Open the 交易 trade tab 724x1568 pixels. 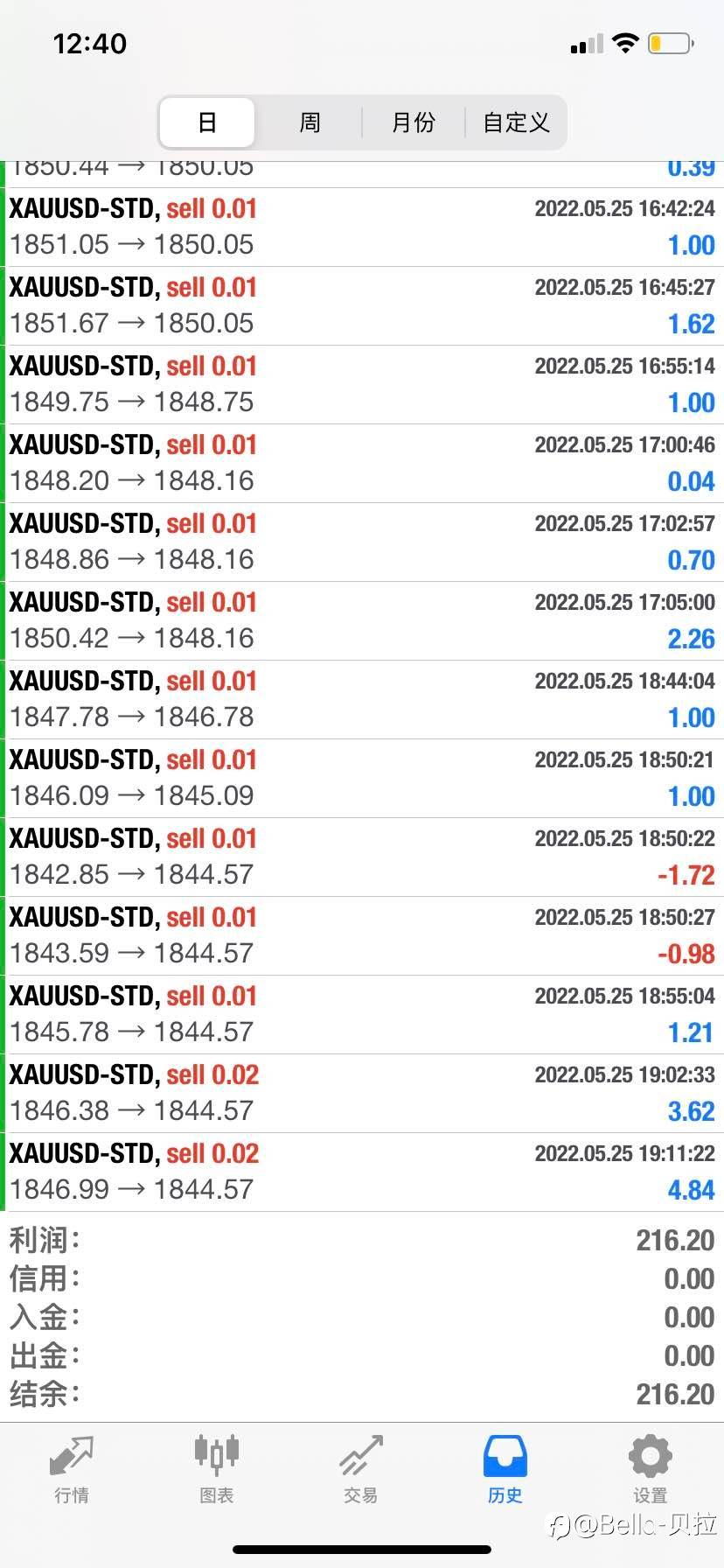pos(360,1470)
